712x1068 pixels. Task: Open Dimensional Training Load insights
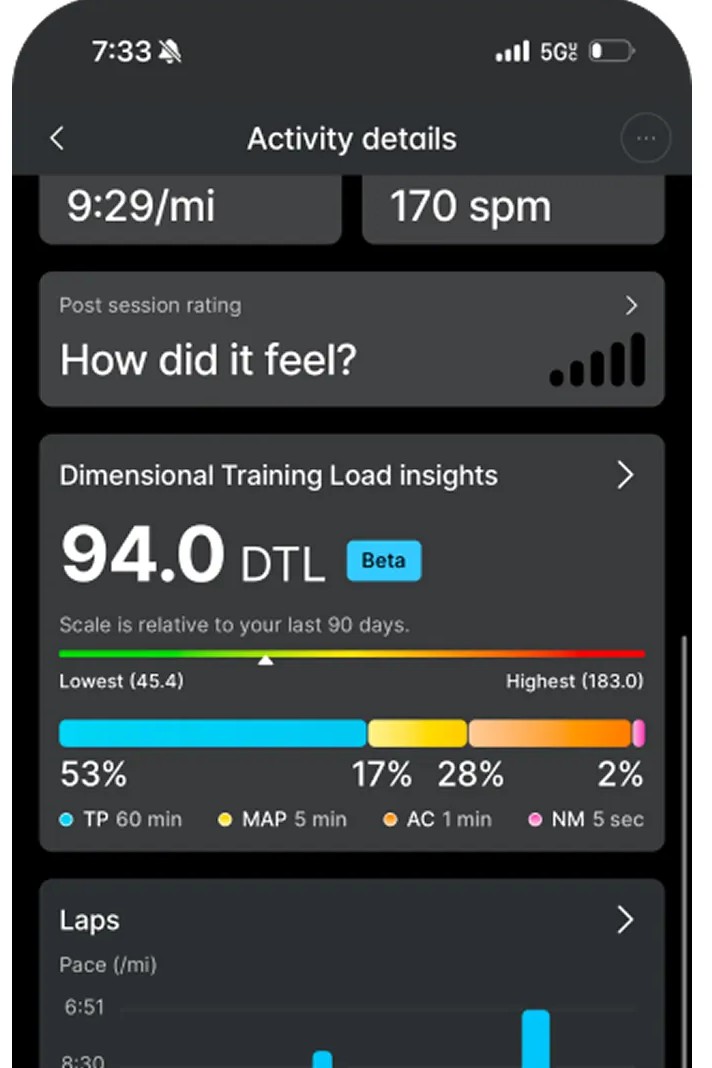coord(352,642)
